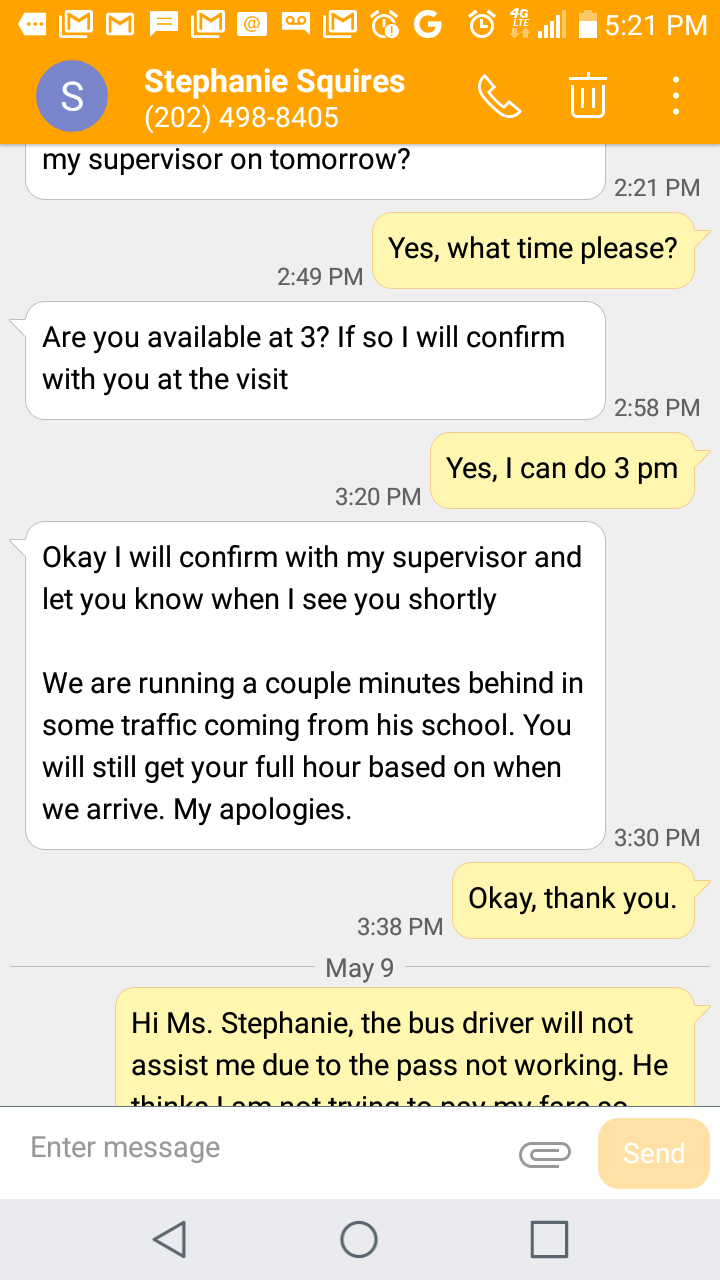Delete the conversation using the trash icon

[588, 96]
